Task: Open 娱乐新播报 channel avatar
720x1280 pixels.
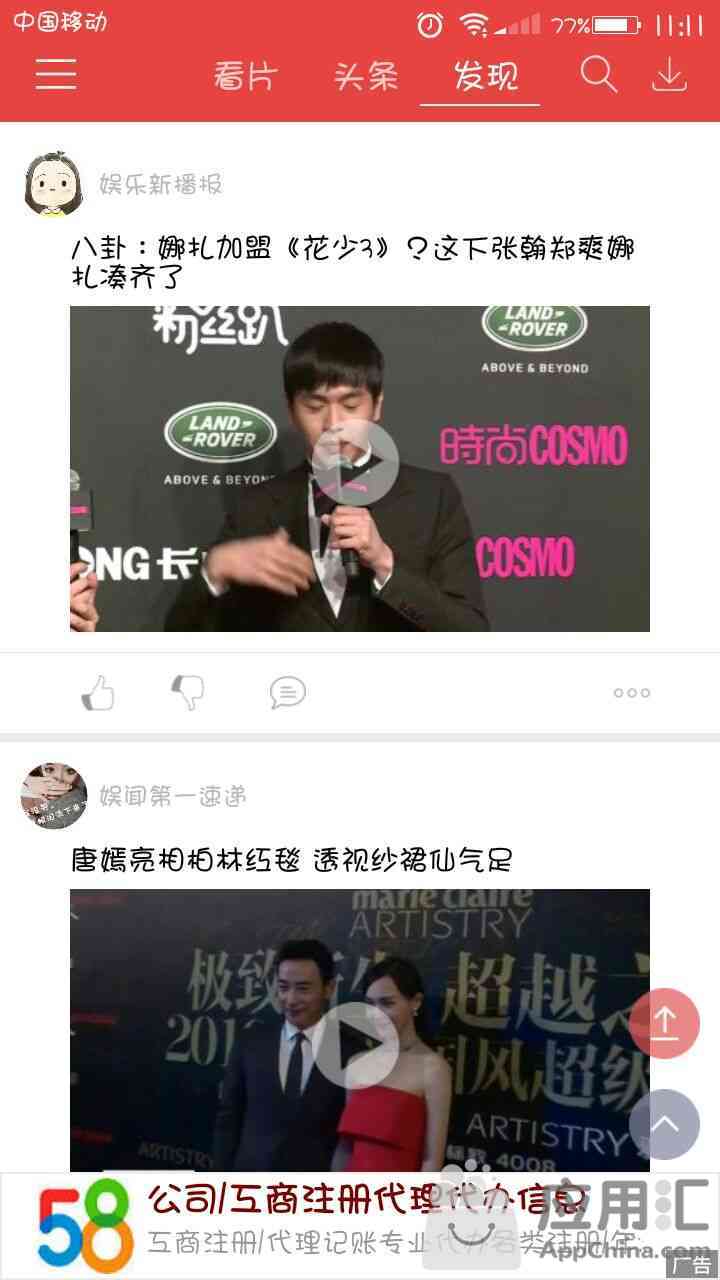Action: pos(53,184)
